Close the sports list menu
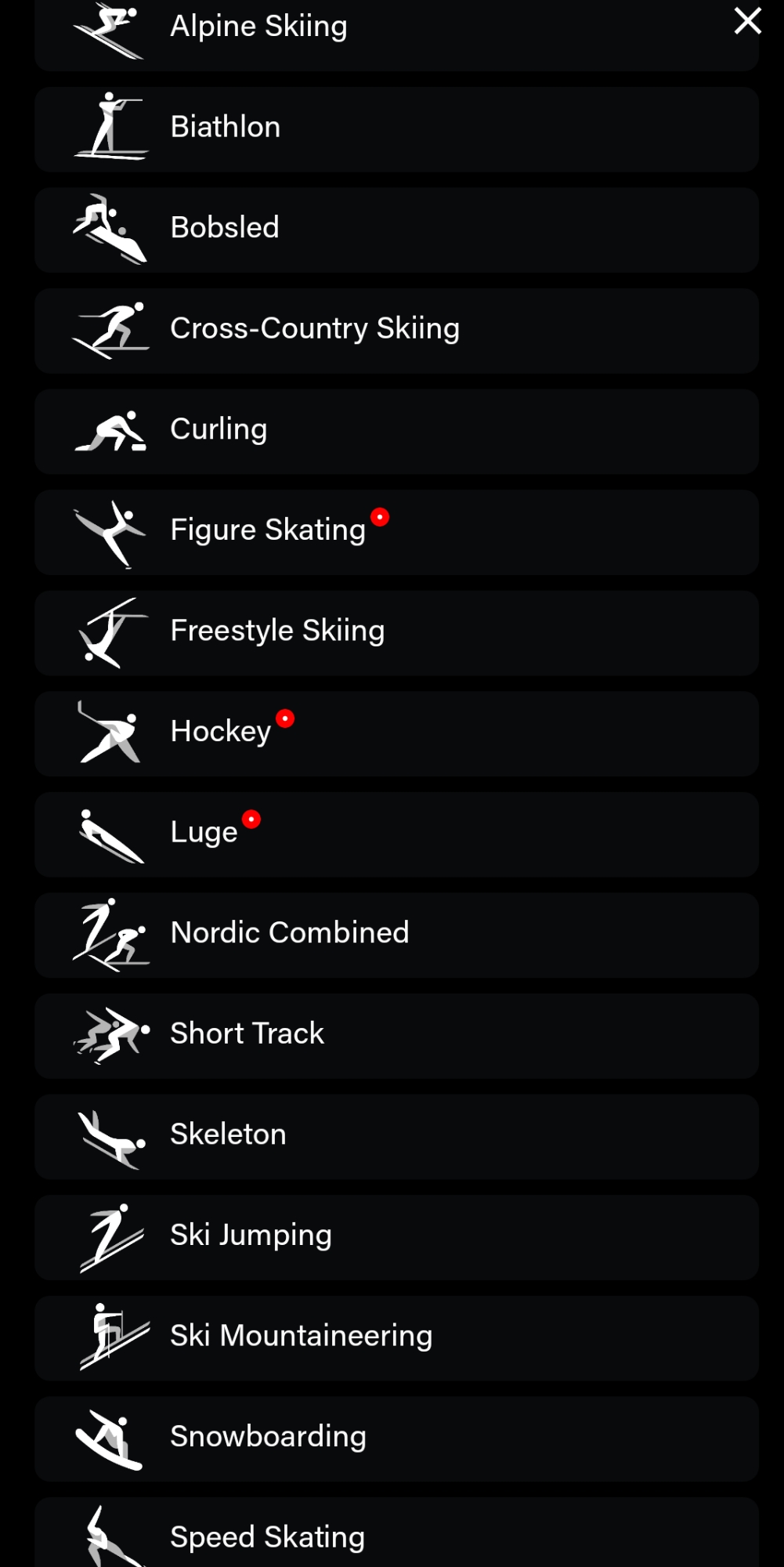 [747, 21]
